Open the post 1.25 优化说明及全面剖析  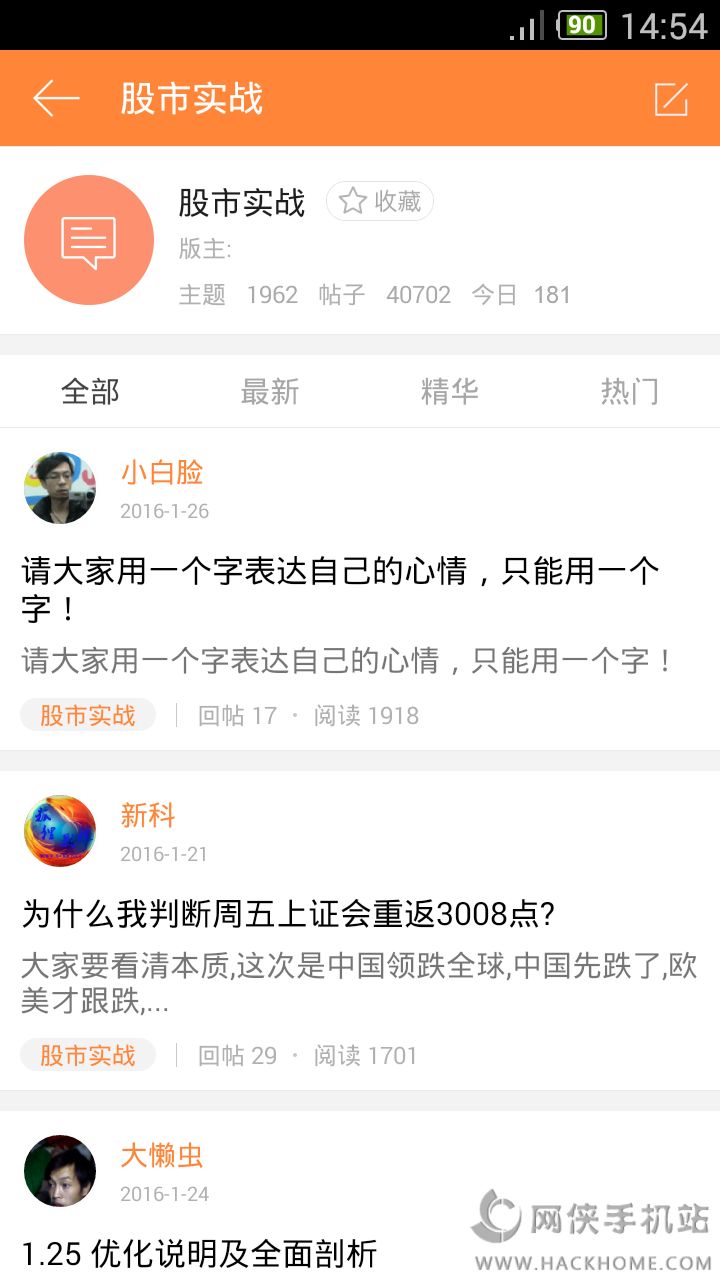pyautogui.click(x=200, y=1253)
